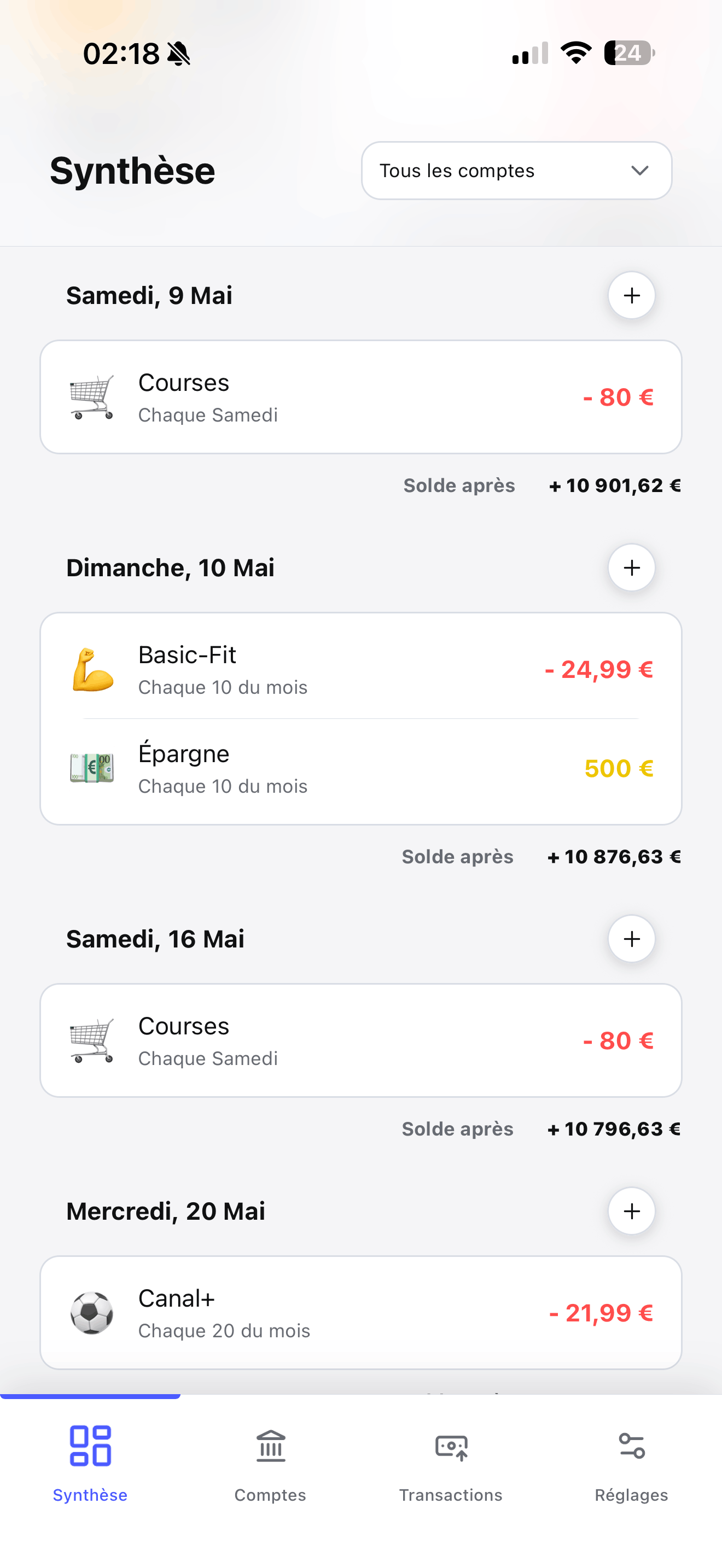Select the Courses recurring transaction row
722x1568 pixels.
(x=361, y=396)
